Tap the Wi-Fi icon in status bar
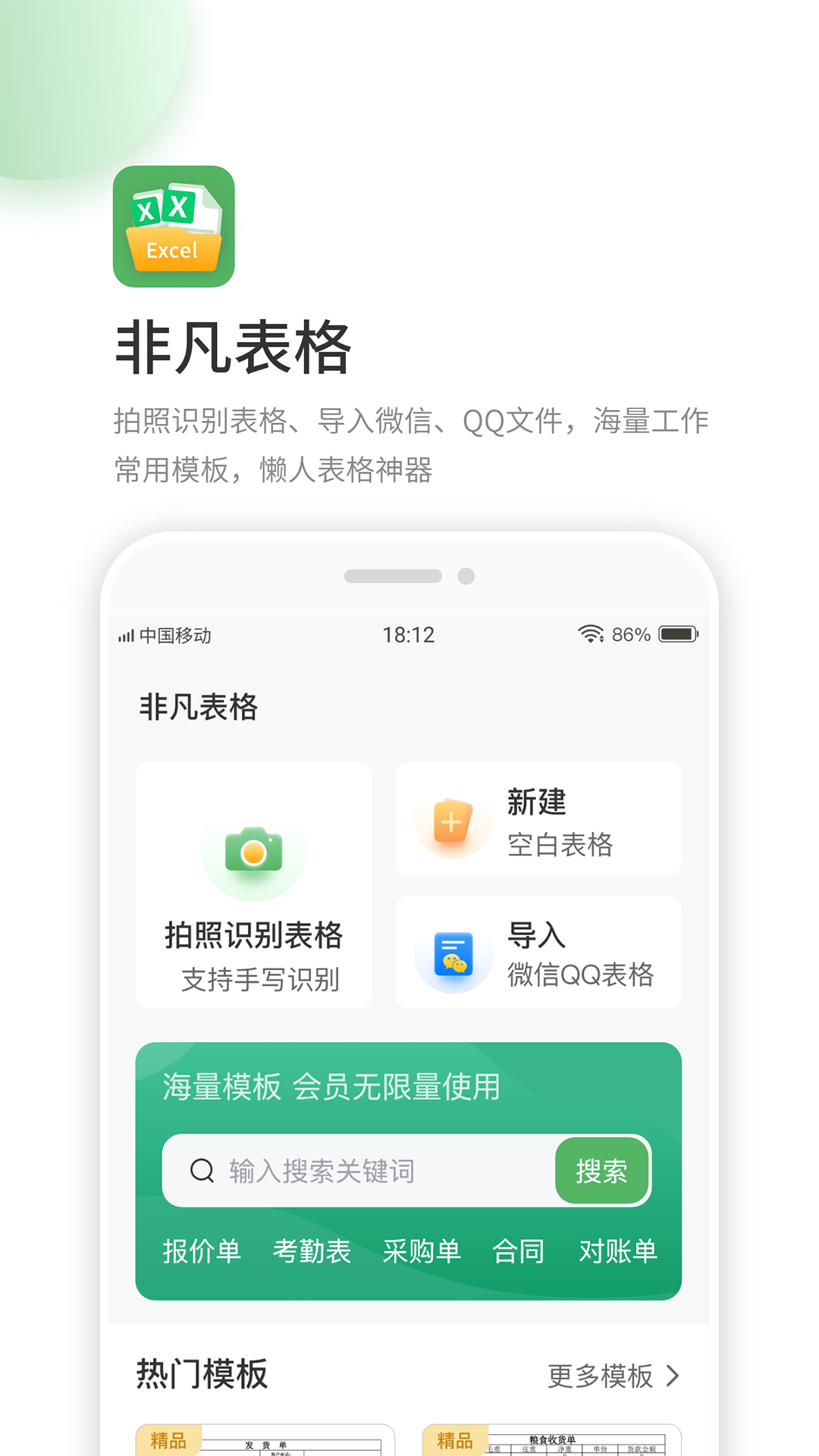Viewport: 819px width, 1456px height. click(x=592, y=634)
